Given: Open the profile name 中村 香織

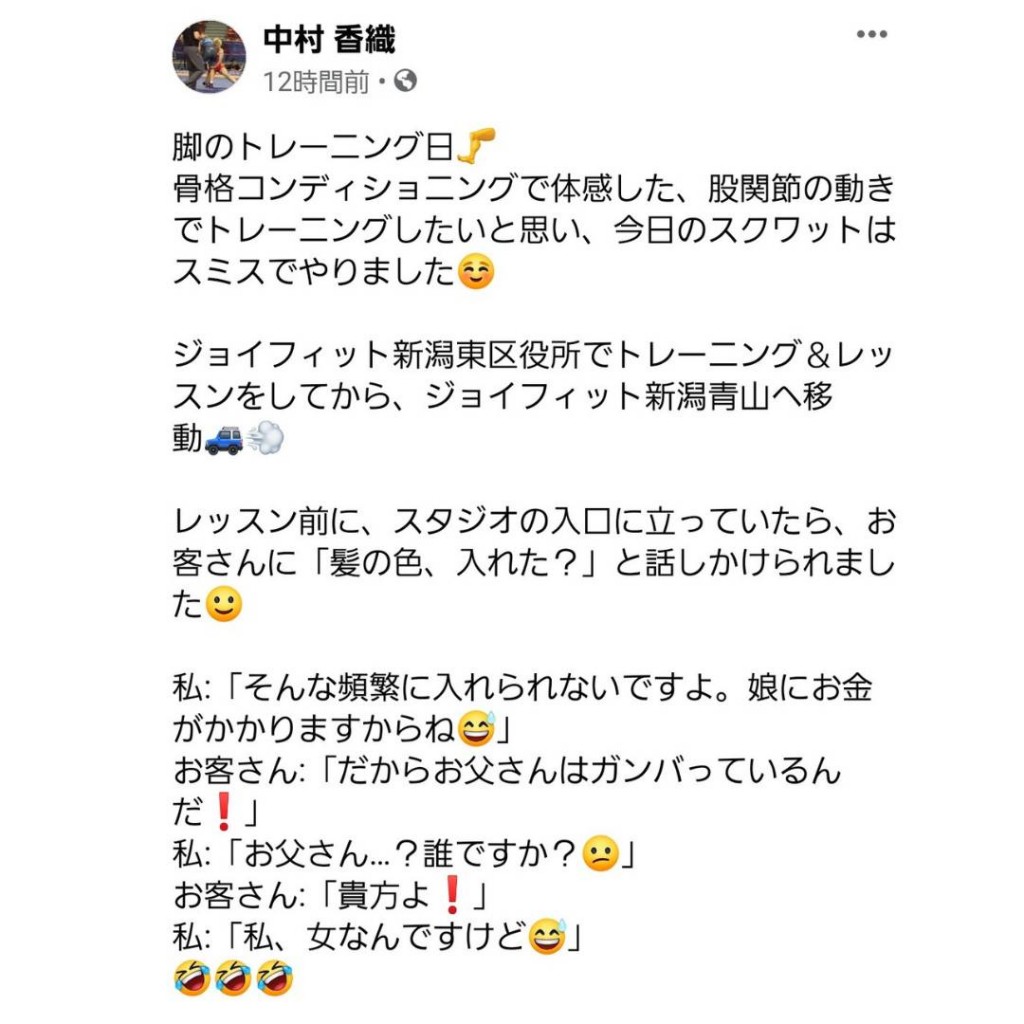Looking at the screenshot, I should pyautogui.click(x=329, y=40).
